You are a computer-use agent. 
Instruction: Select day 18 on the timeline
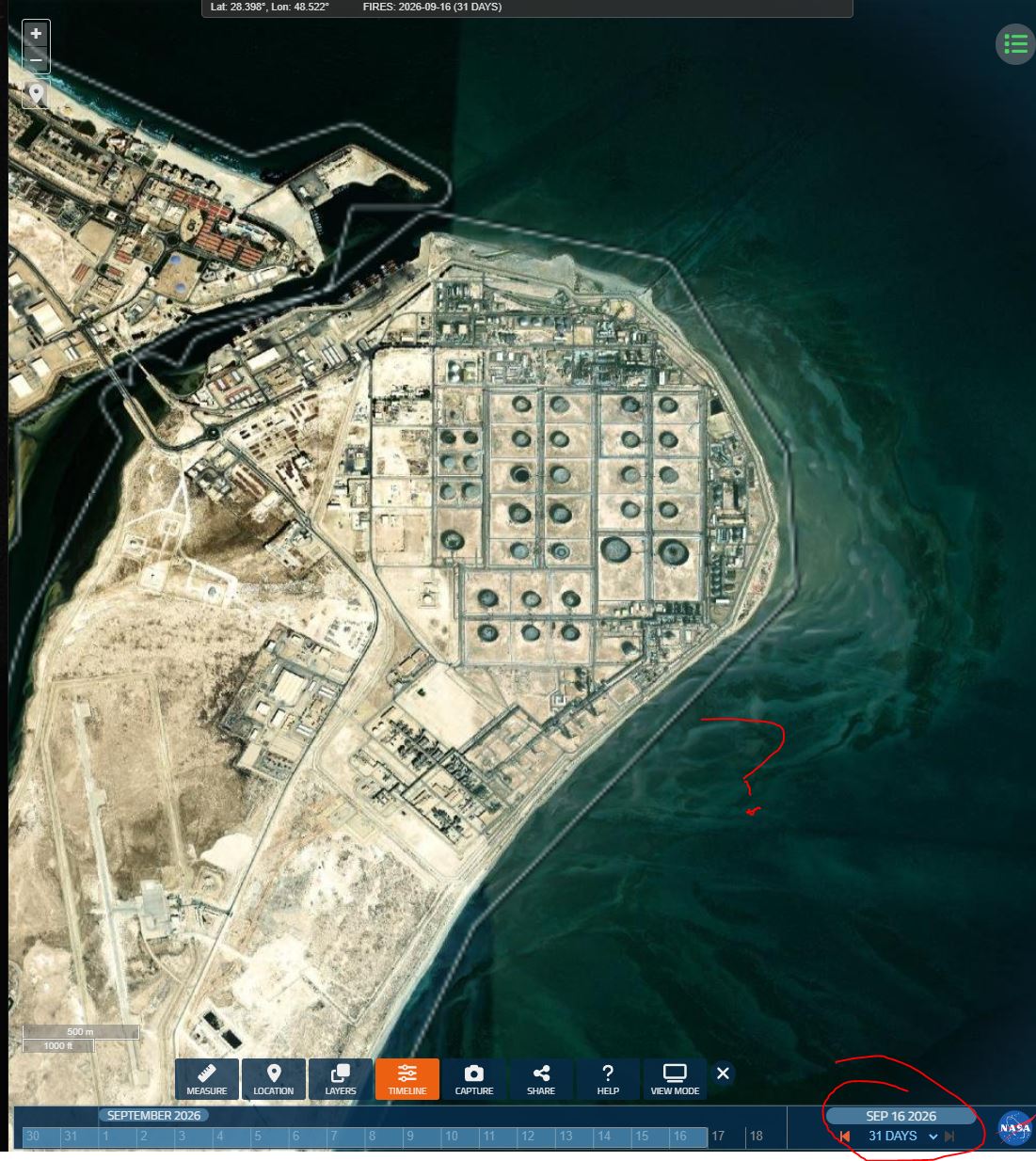(x=756, y=1137)
